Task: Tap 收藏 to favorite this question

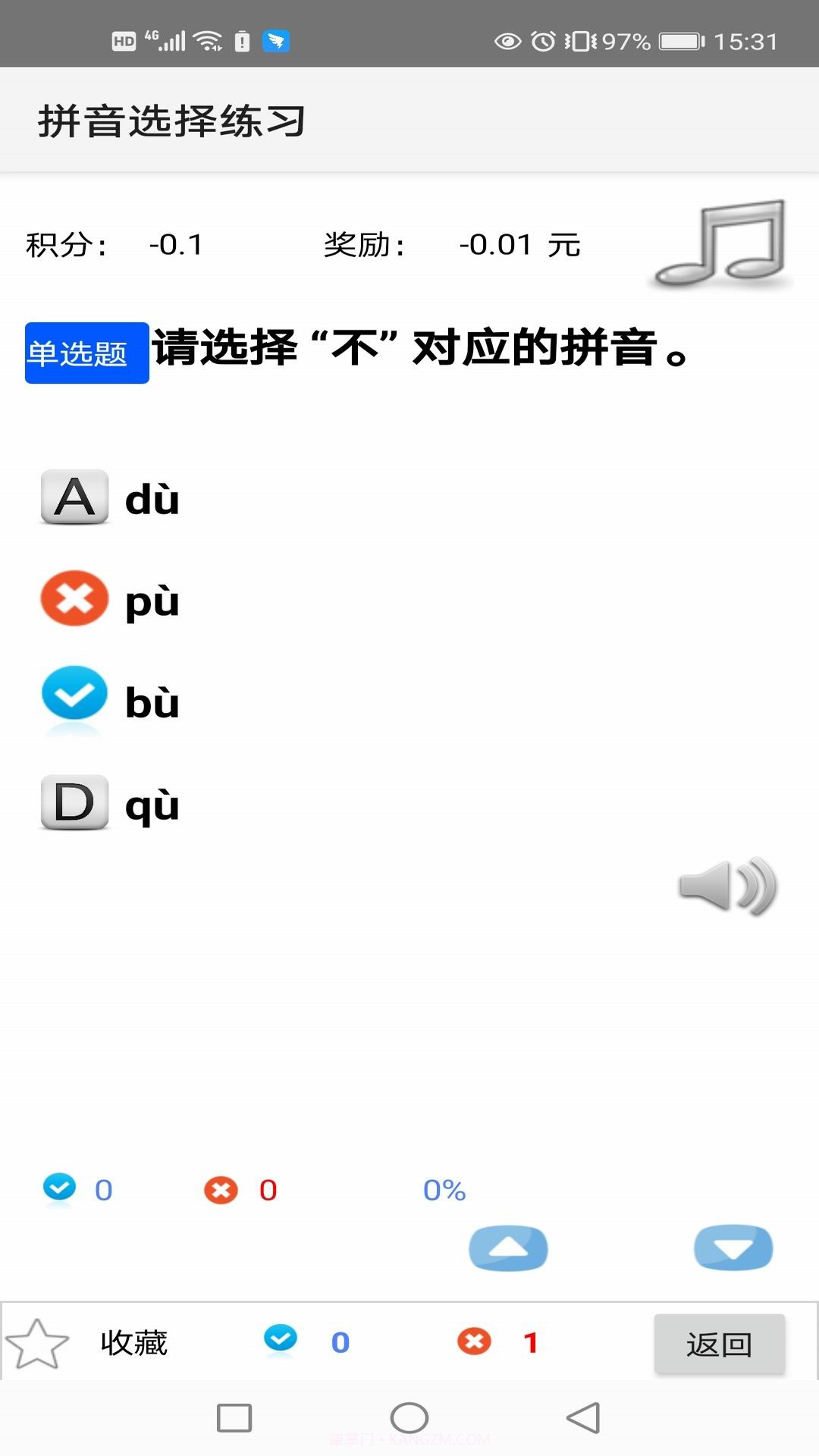Action: pos(133,1342)
